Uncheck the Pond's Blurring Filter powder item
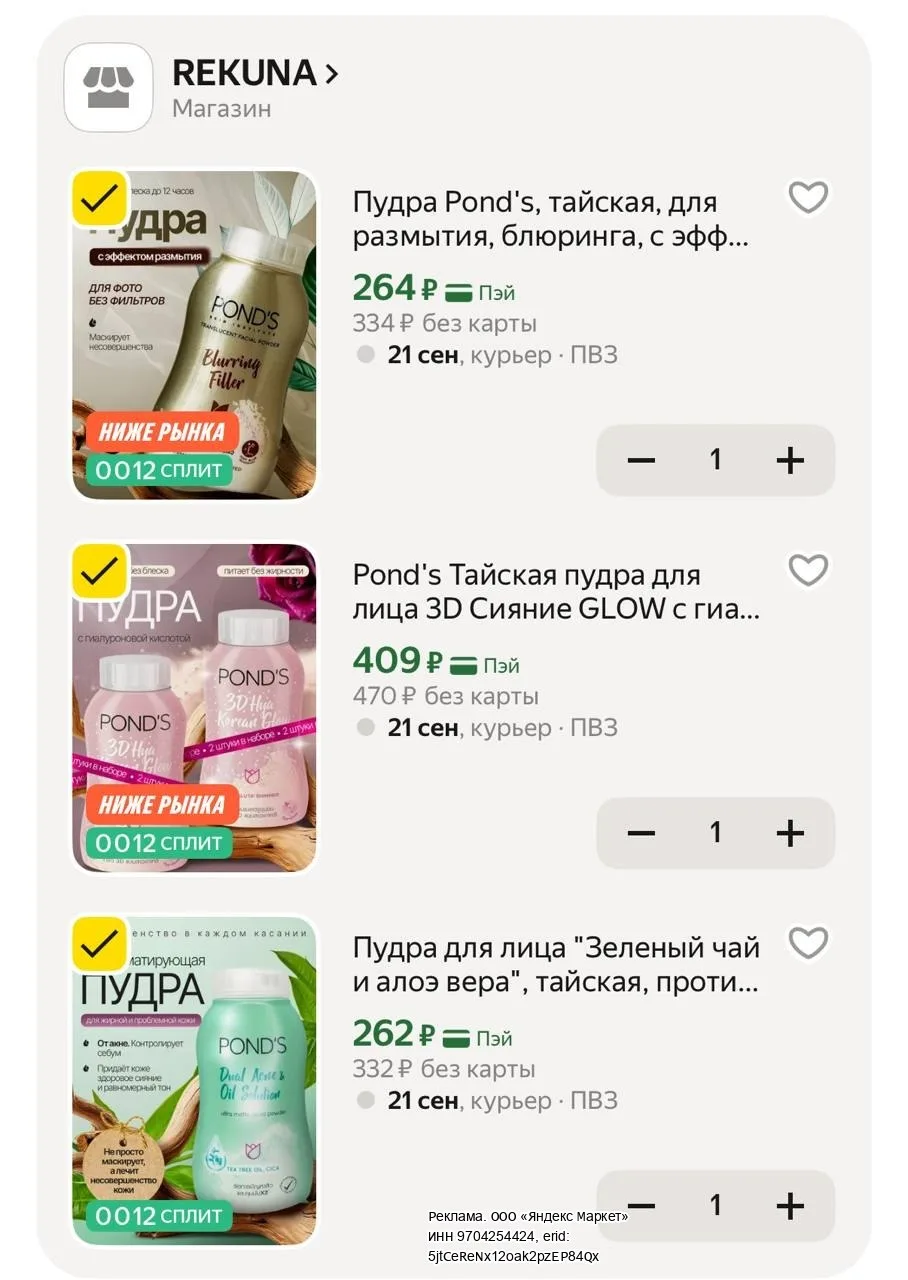Image resolution: width=908 pixels, height=1280 pixels. (x=99, y=198)
